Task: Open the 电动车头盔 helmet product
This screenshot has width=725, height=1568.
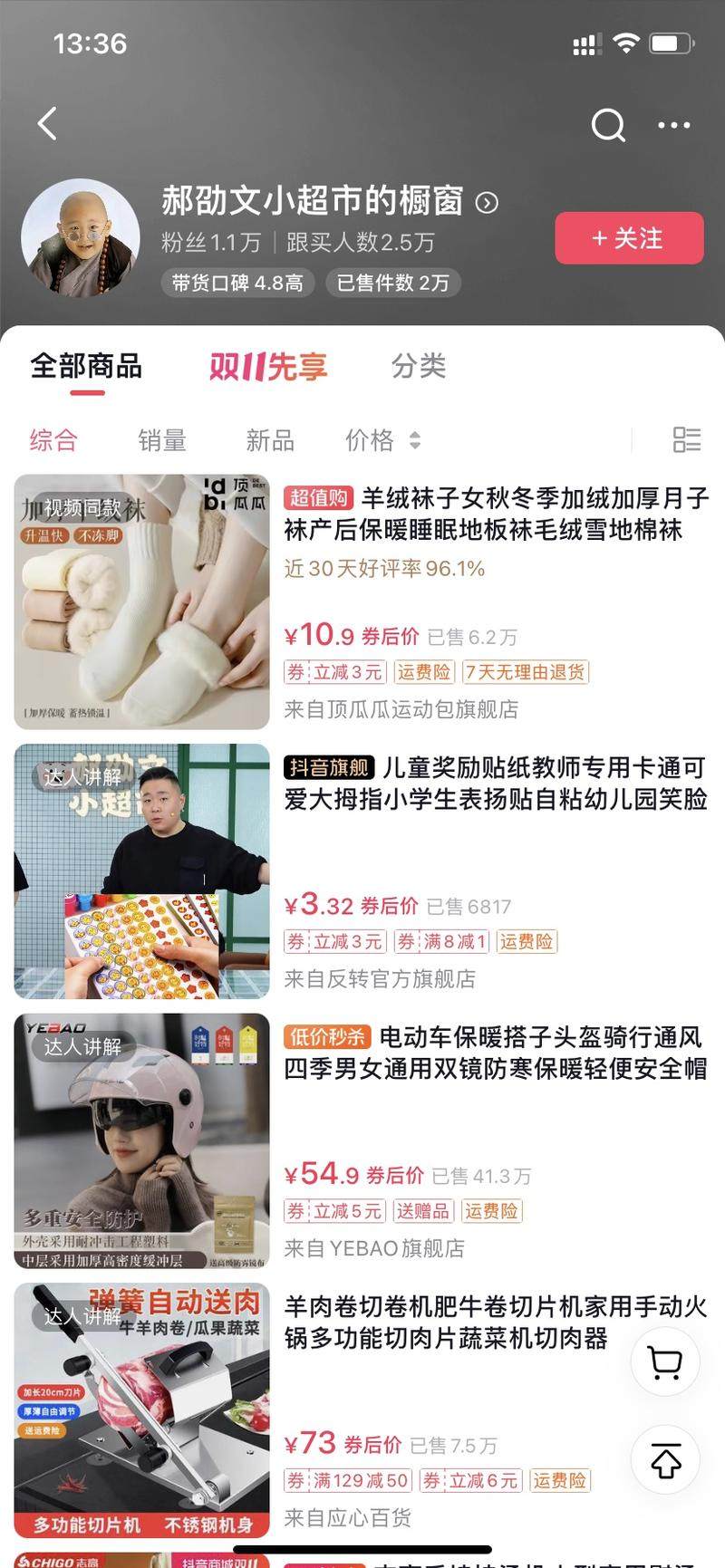Action: 495,1053
